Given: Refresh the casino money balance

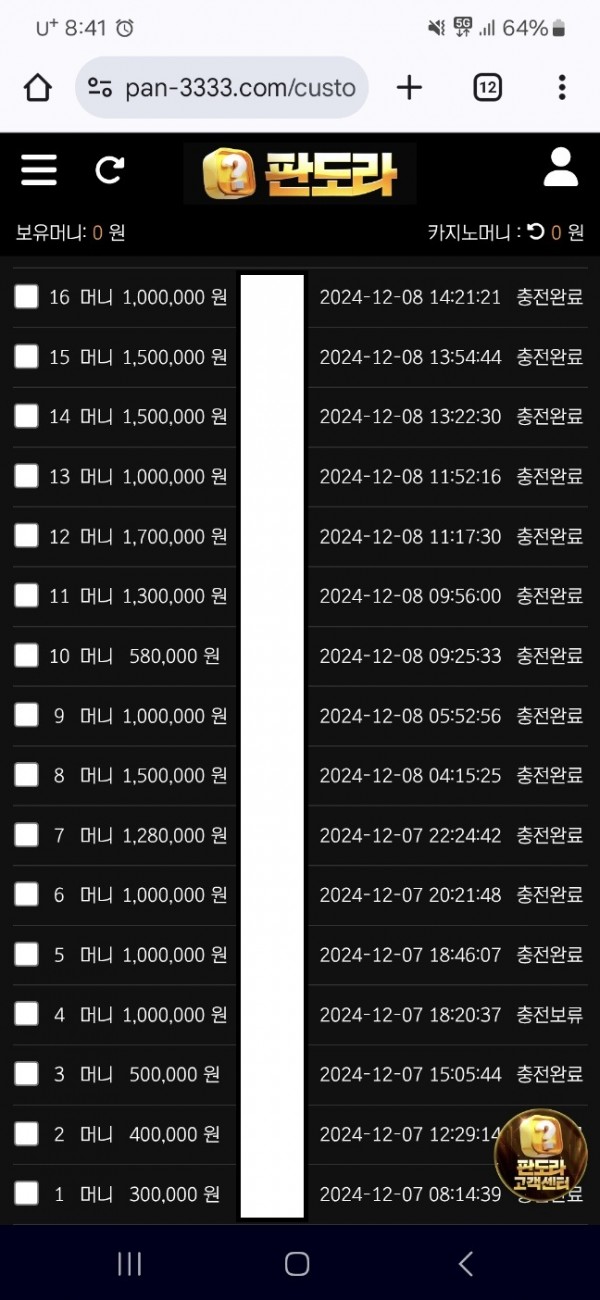Looking at the screenshot, I should [x=536, y=232].
